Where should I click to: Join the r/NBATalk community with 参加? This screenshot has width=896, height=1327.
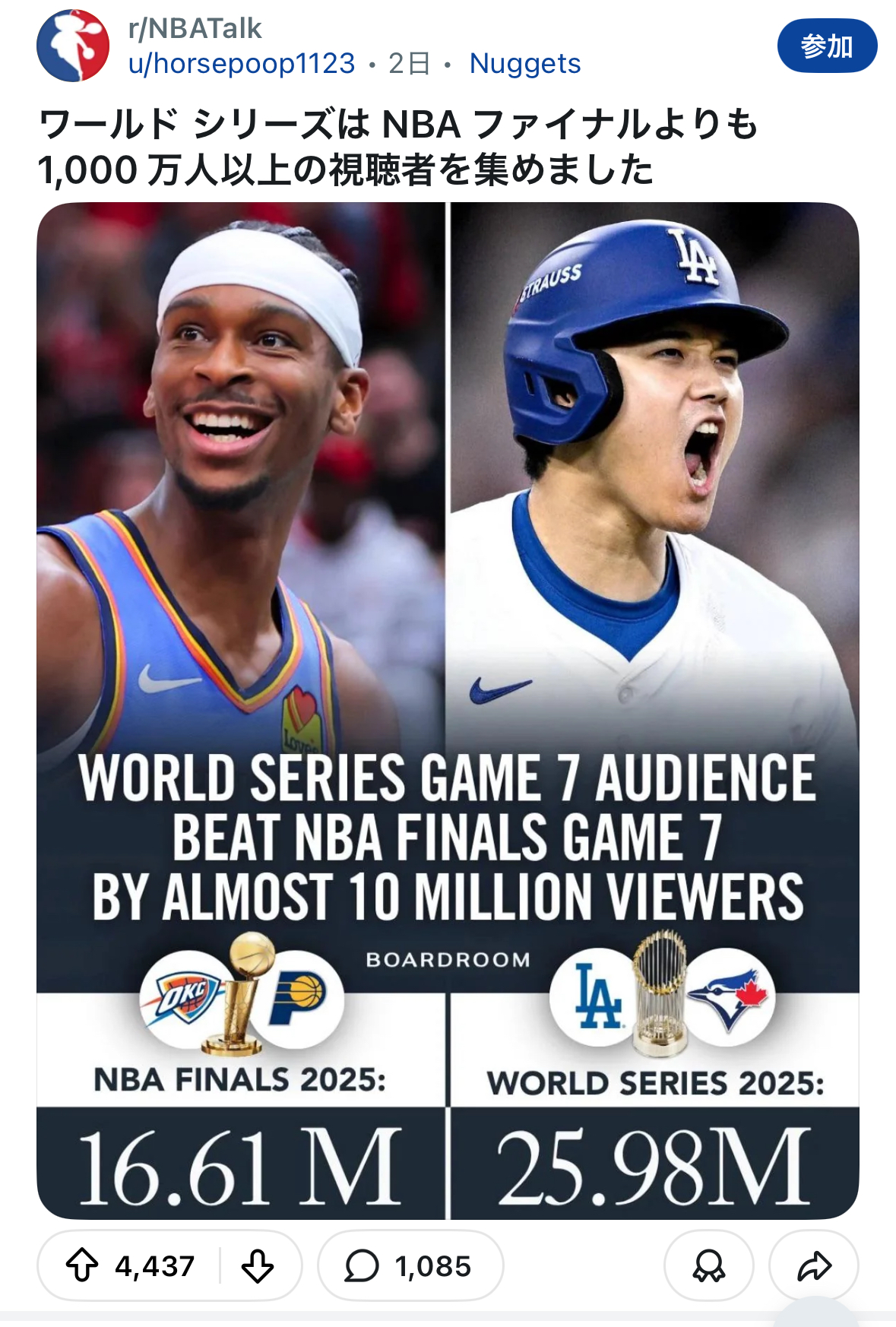(x=826, y=46)
